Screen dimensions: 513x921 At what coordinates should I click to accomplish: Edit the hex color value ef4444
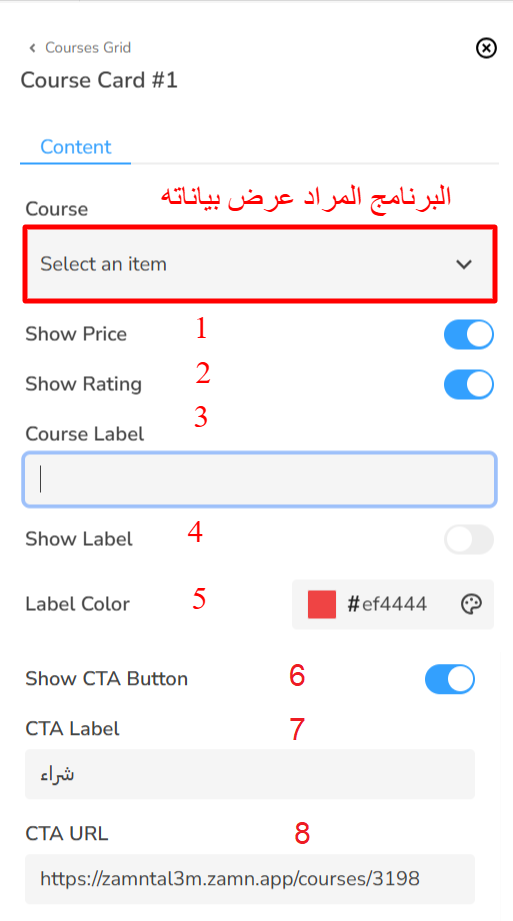click(394, 604)
